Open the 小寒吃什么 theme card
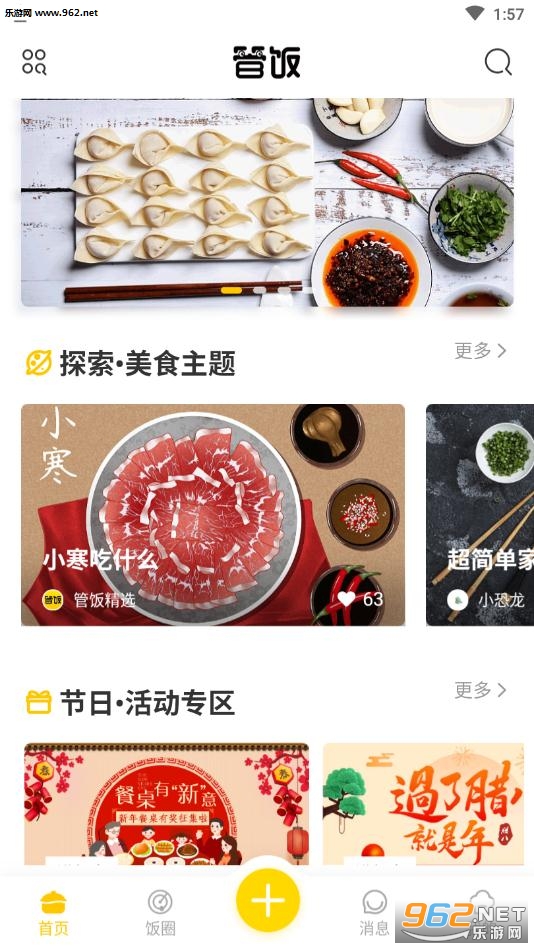This screenshot has width=534, height=949. click(213, 515)
